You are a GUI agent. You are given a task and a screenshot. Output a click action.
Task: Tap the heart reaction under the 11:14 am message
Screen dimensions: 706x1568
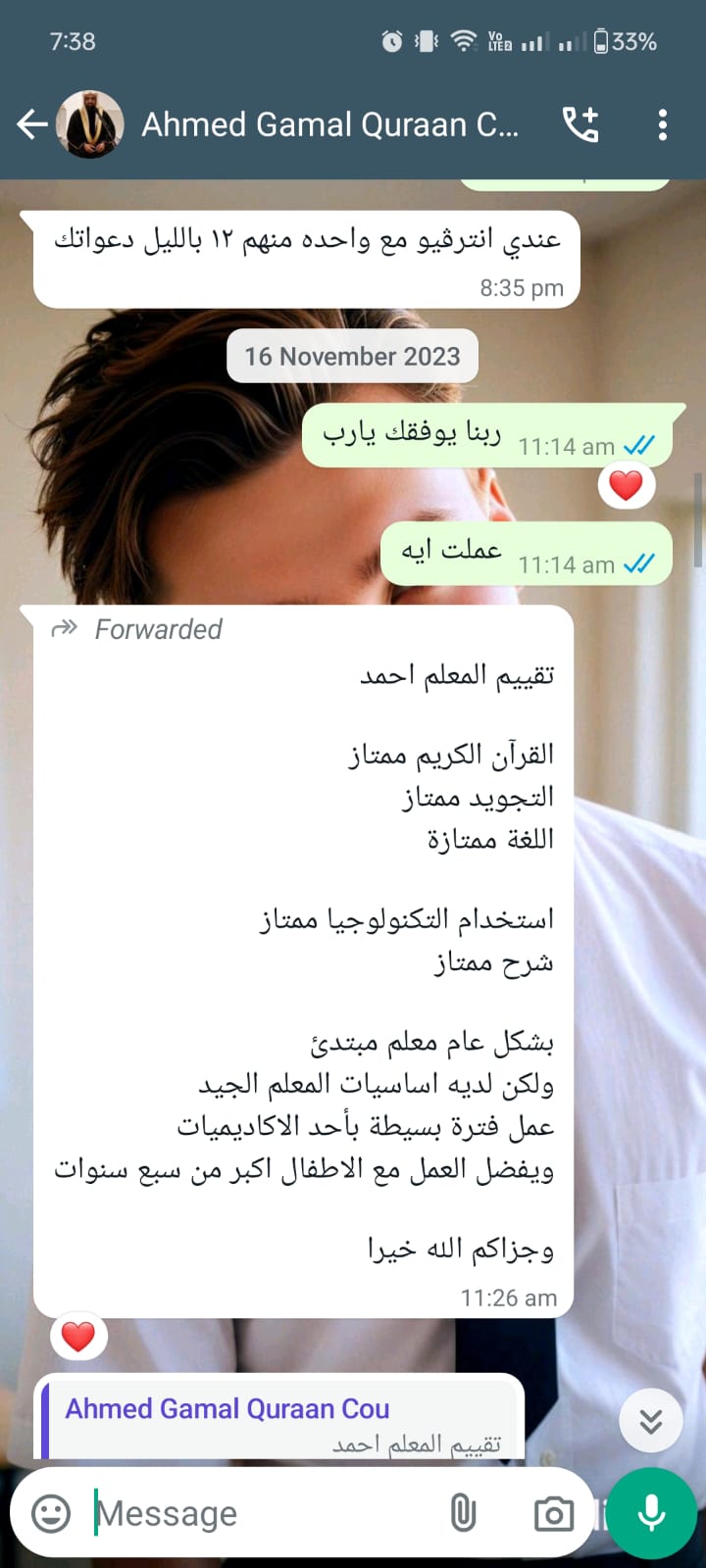[626, 484]
